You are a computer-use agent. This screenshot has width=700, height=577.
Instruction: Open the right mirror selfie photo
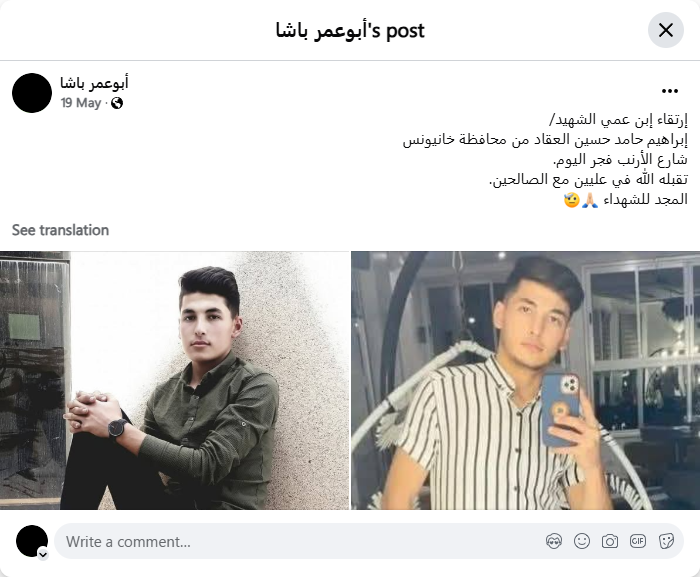coord(525,380)
